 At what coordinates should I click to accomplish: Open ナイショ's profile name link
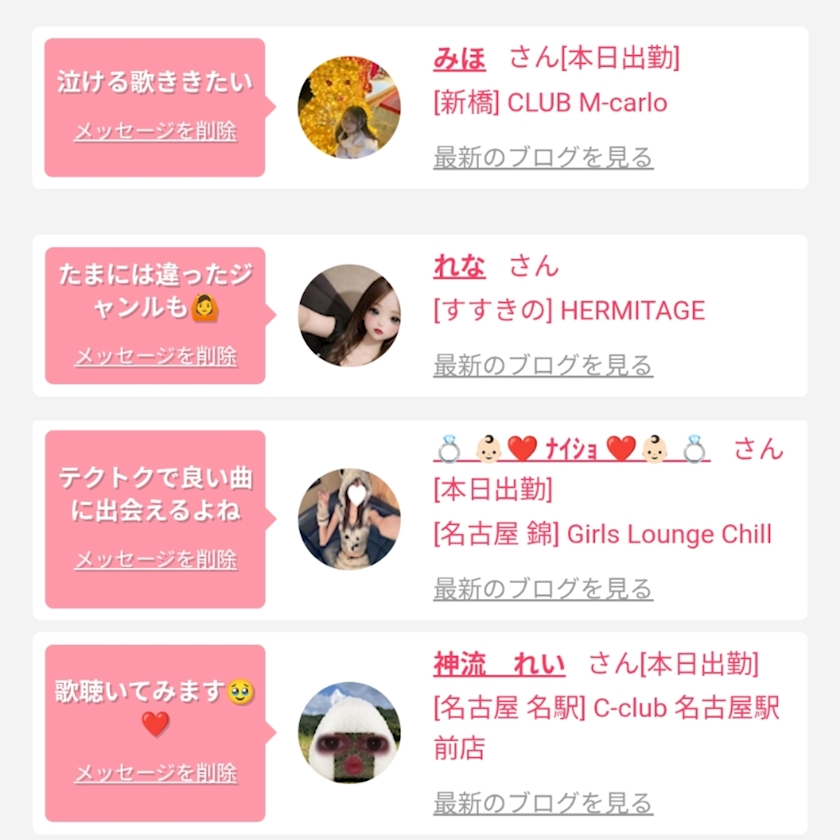click(572, 450)
